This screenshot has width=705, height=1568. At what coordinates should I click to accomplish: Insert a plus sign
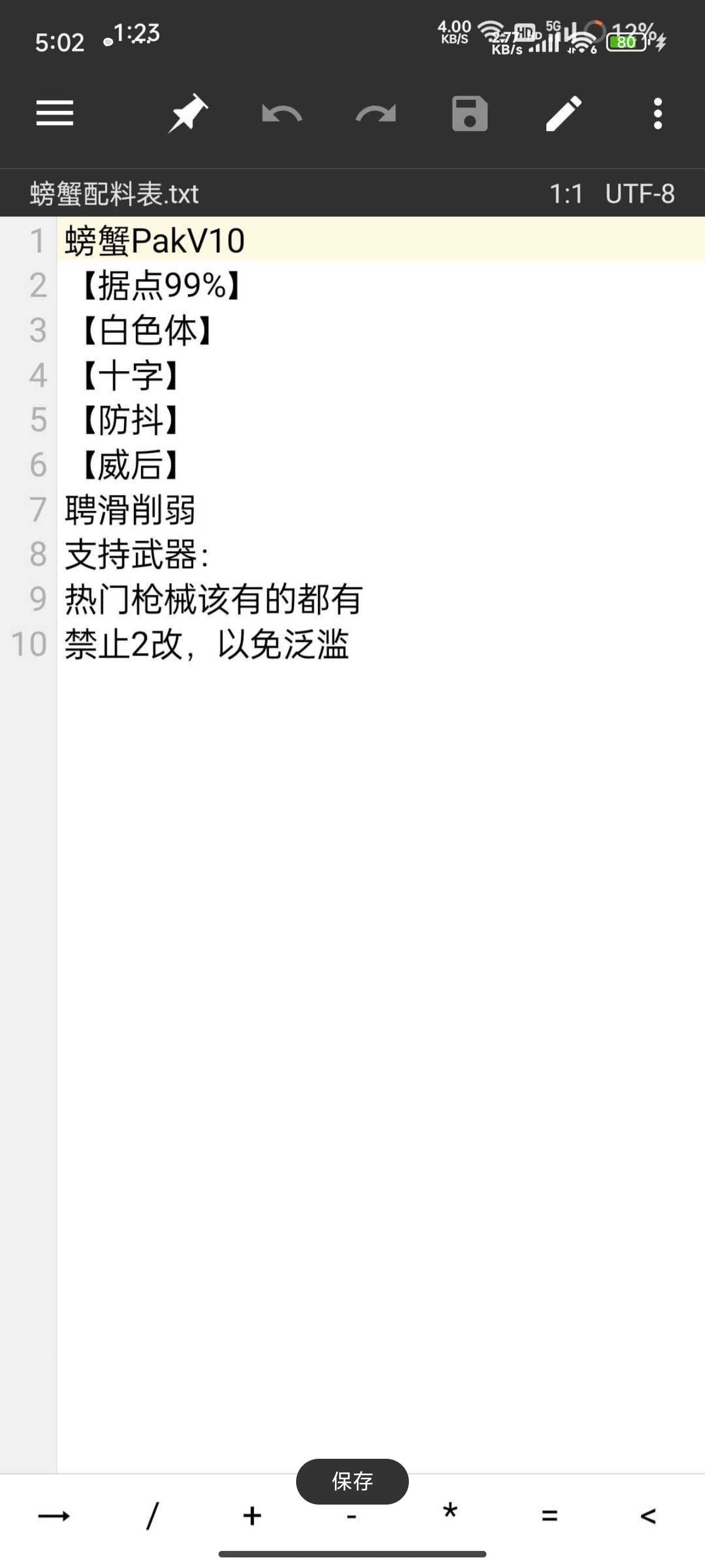coord(252,1516)
